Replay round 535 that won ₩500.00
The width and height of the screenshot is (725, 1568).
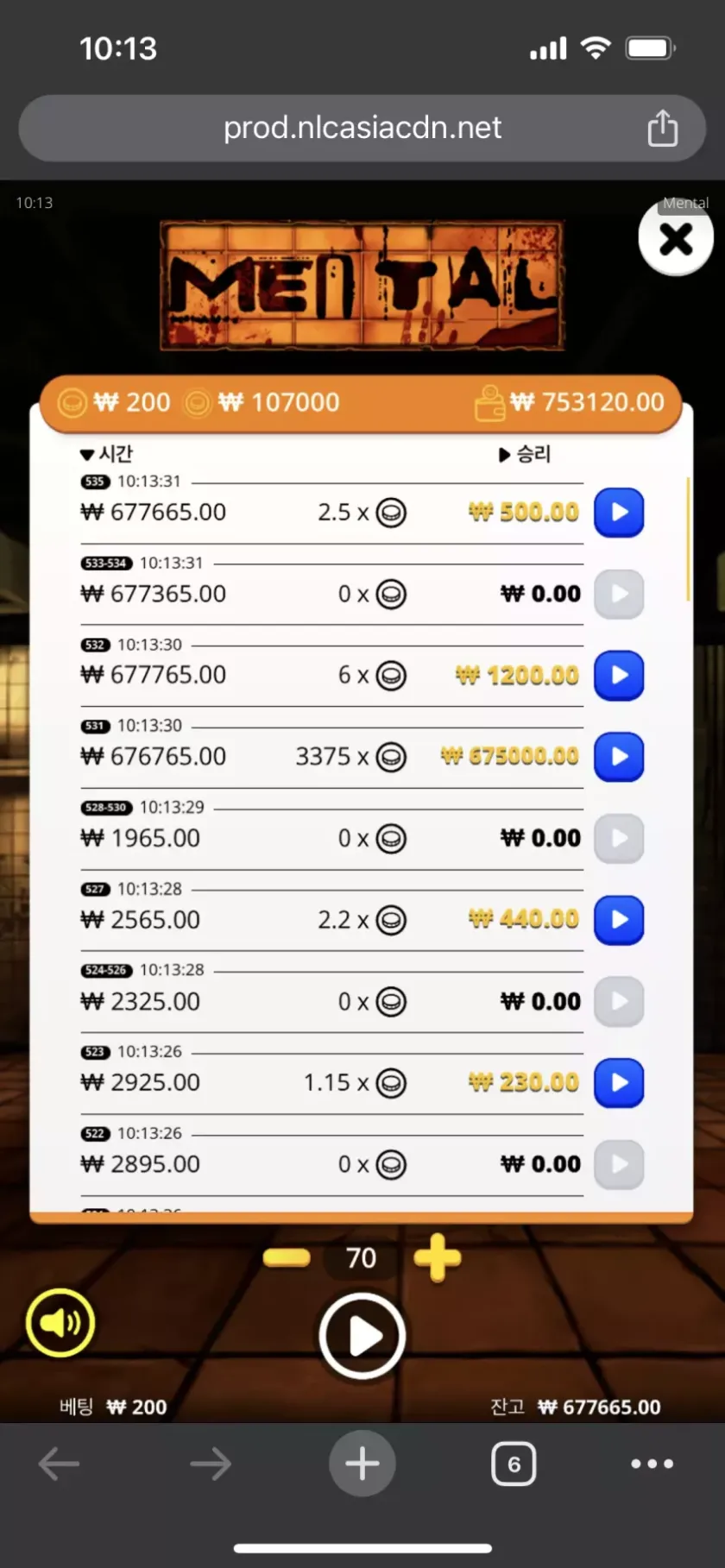[x=619, y=513]
